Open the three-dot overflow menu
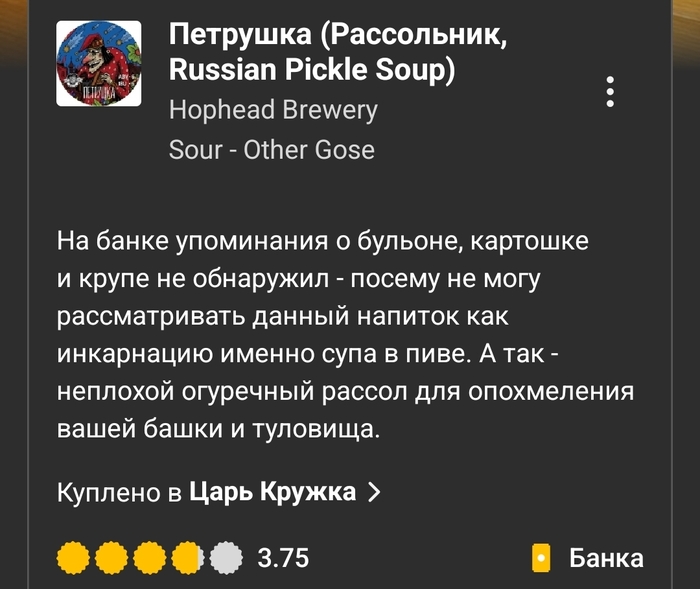700x589 pixels. click(611, 91)
